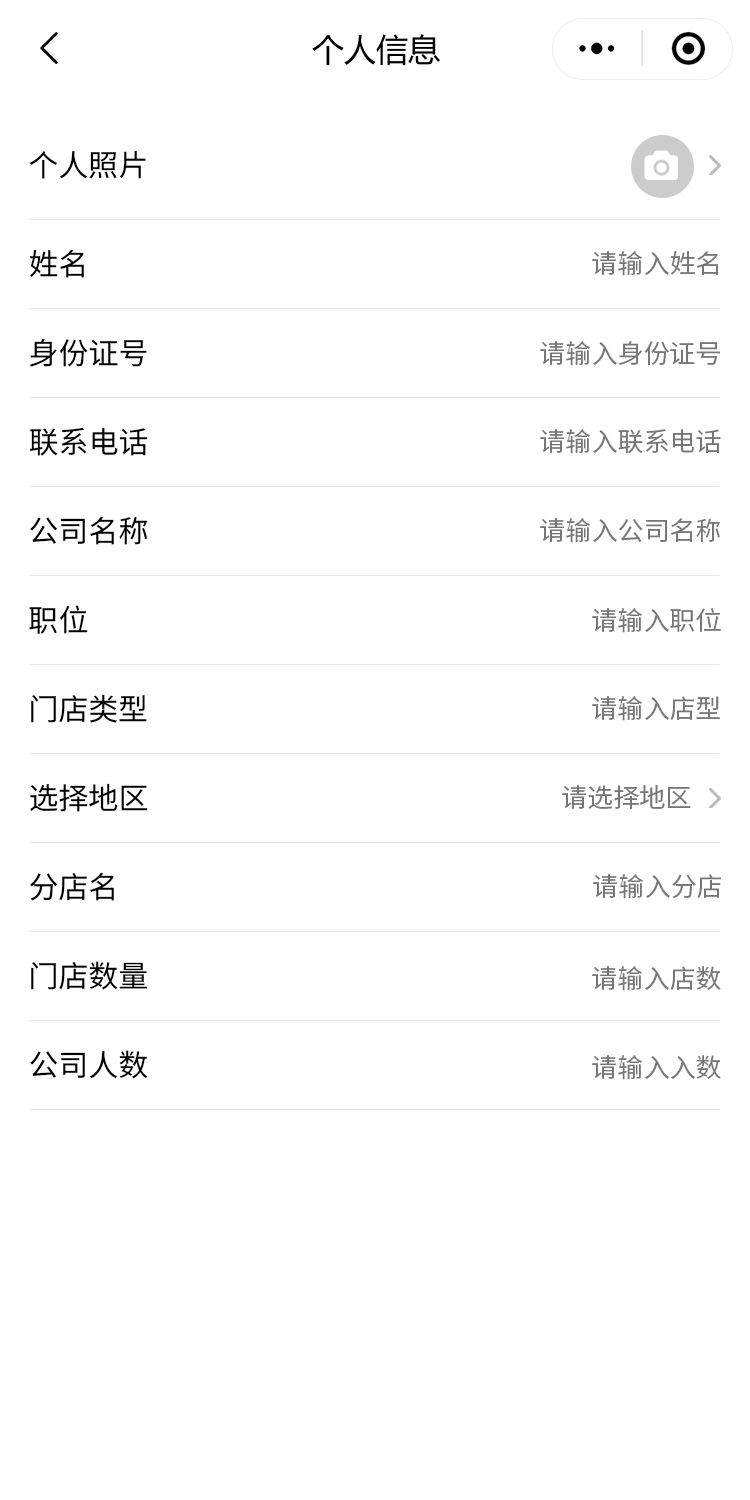Focus the 门店类型 input field

[655, 709]
